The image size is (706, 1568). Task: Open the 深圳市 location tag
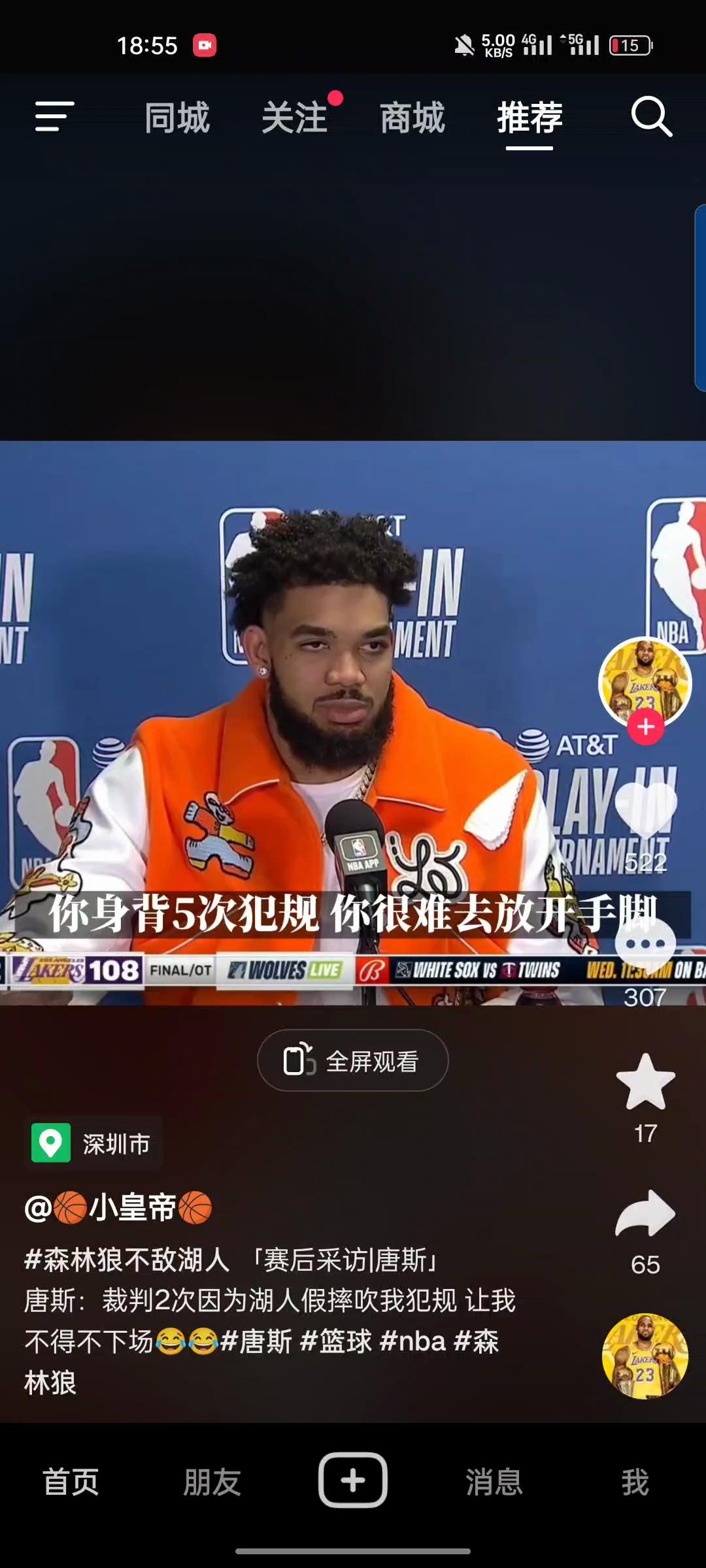[x=94, y=1143]
